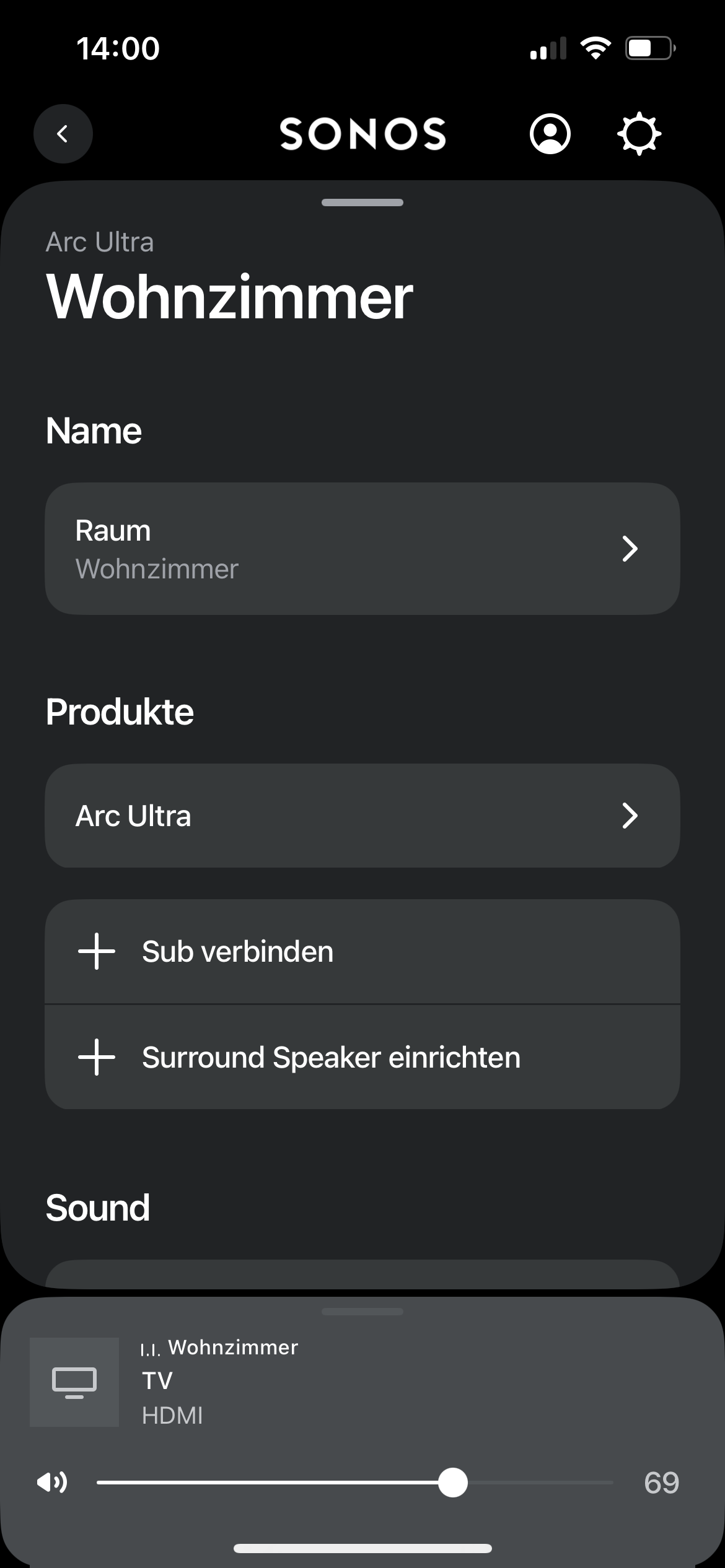Tap a point on the volume slider

point(354,1483)
